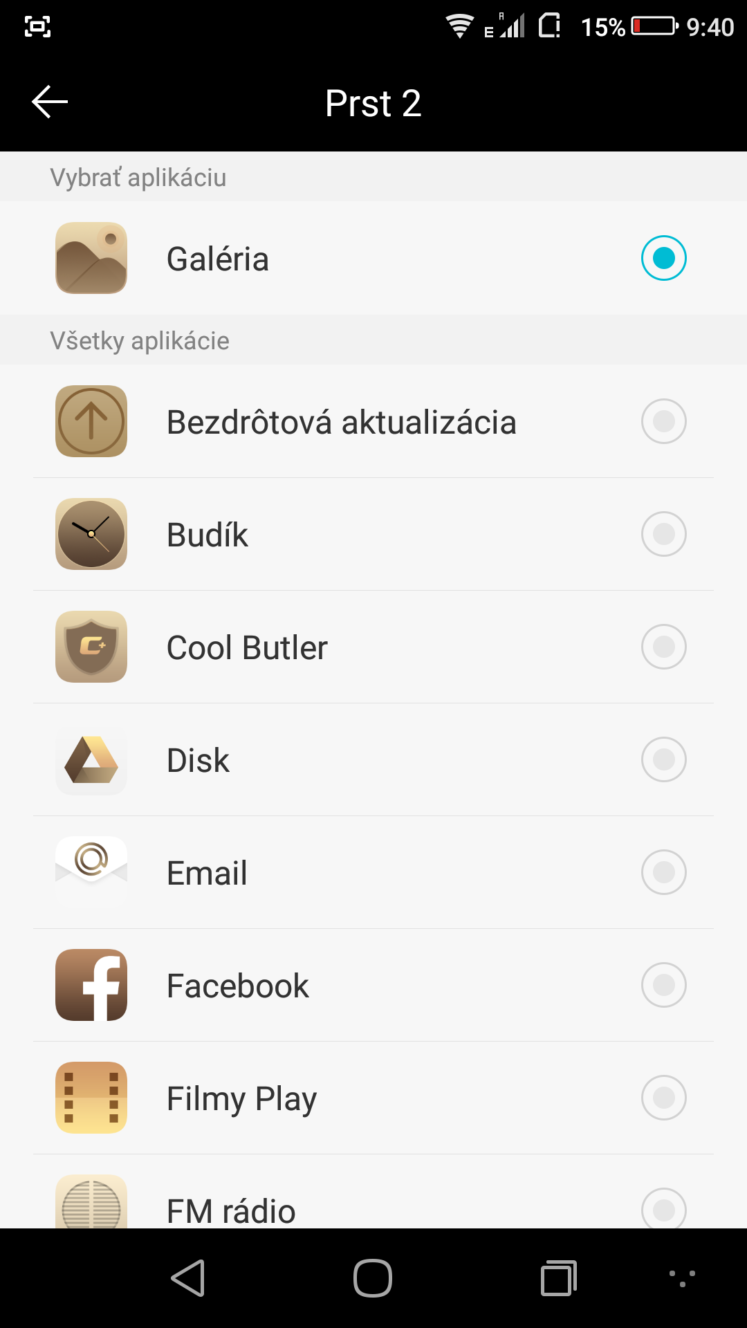Image resolution: width=747 pixels, height=1328 pixels.
Task: Choose Email for this finger
Action: tap(373, 873)
